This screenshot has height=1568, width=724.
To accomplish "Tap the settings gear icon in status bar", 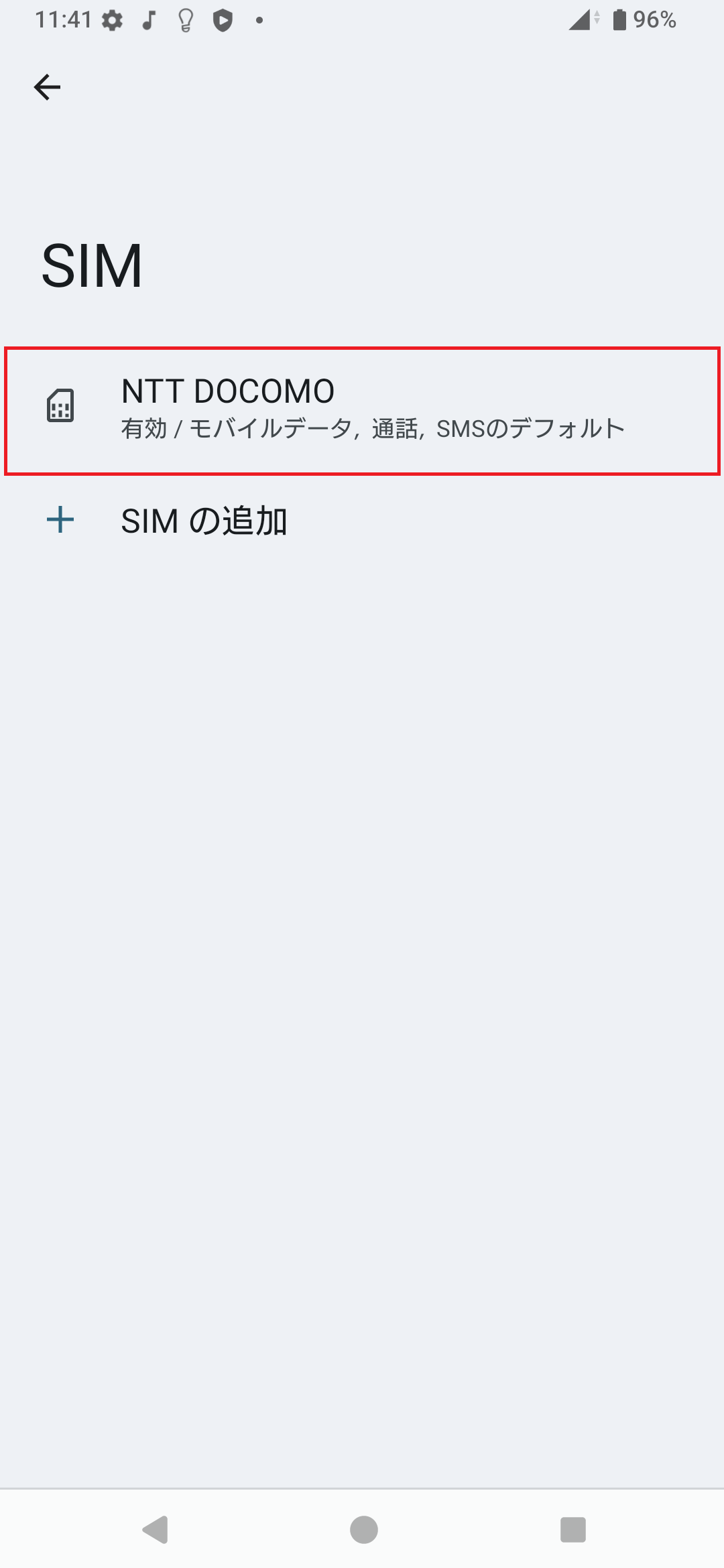I will pos(111,20).
